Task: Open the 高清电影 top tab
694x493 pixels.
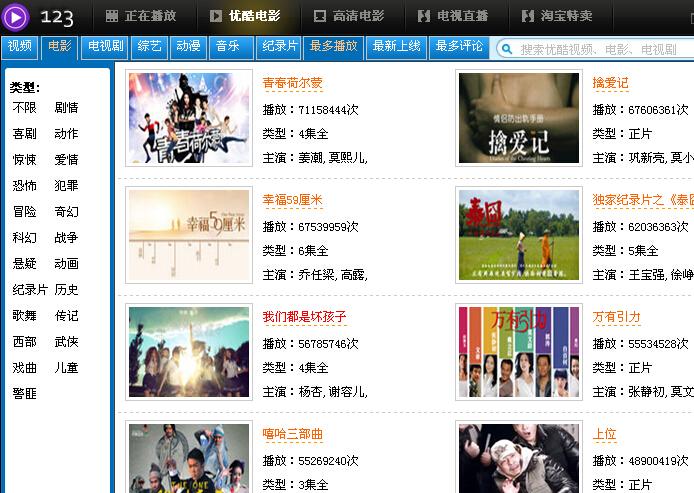Action: tap(348, 16)
